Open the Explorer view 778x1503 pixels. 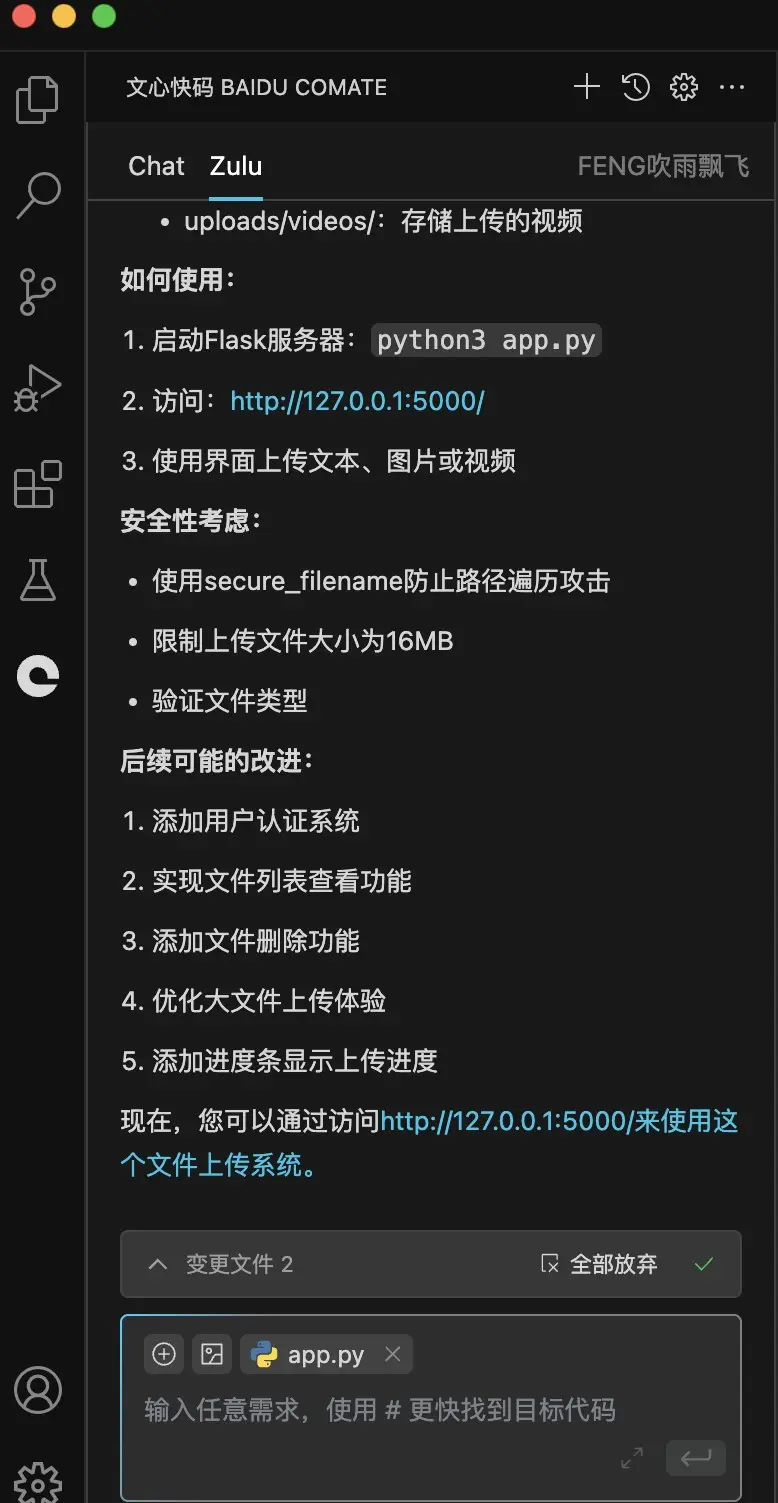pyautogui.click(x=37, y=99)
